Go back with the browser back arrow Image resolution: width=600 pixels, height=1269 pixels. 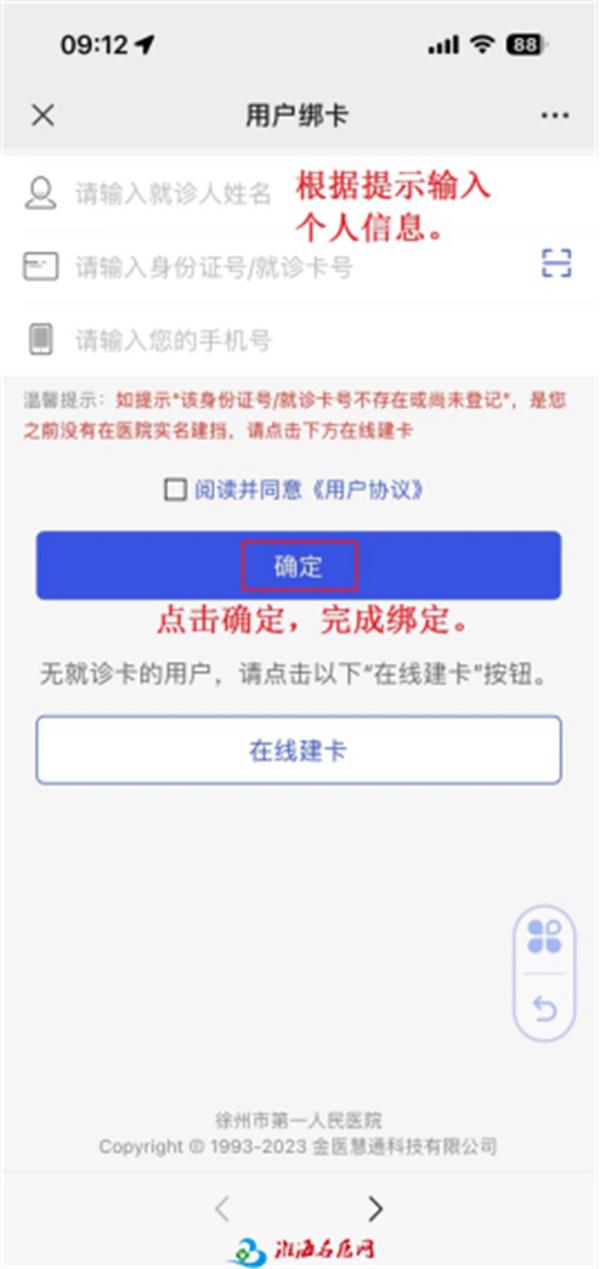tap(222, 1209)
